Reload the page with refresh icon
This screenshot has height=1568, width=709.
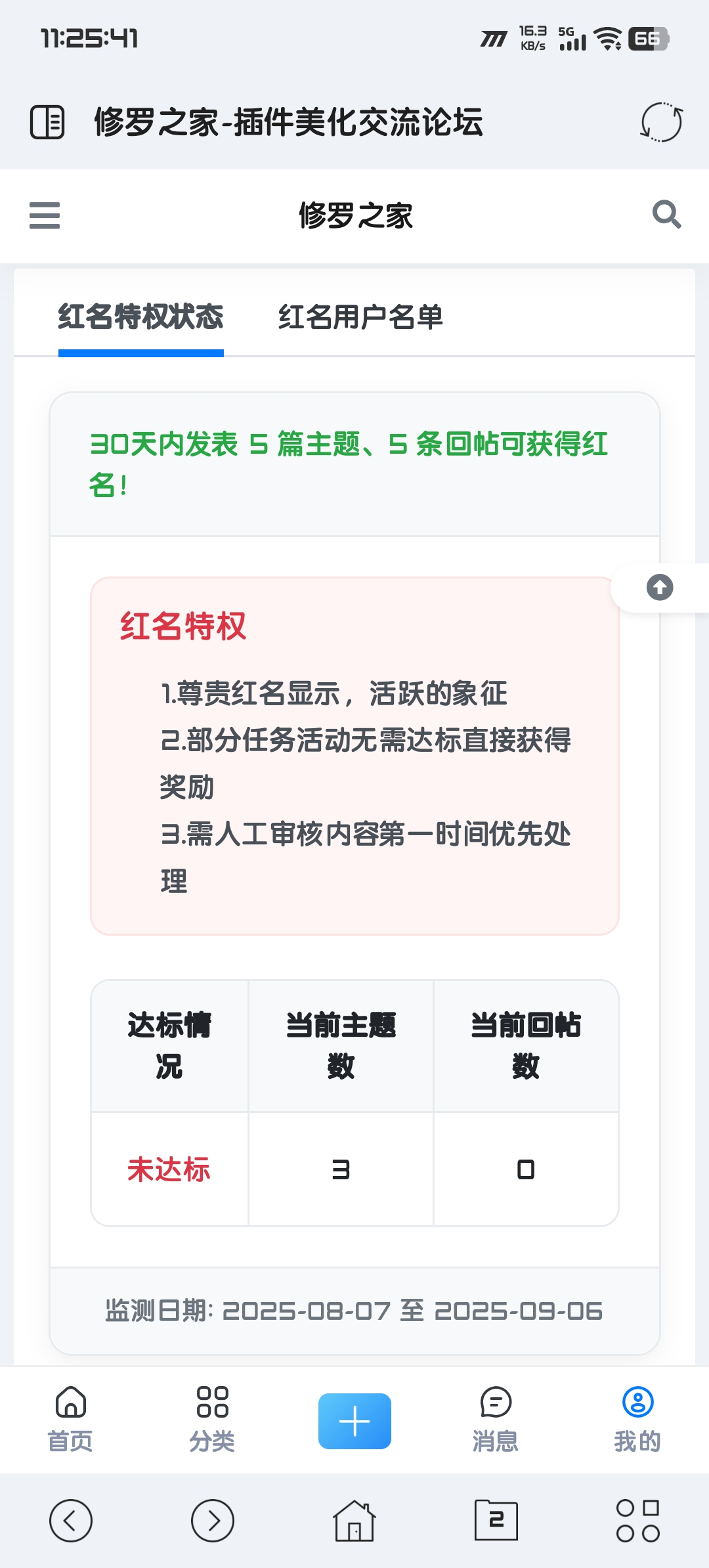[661, 122]
